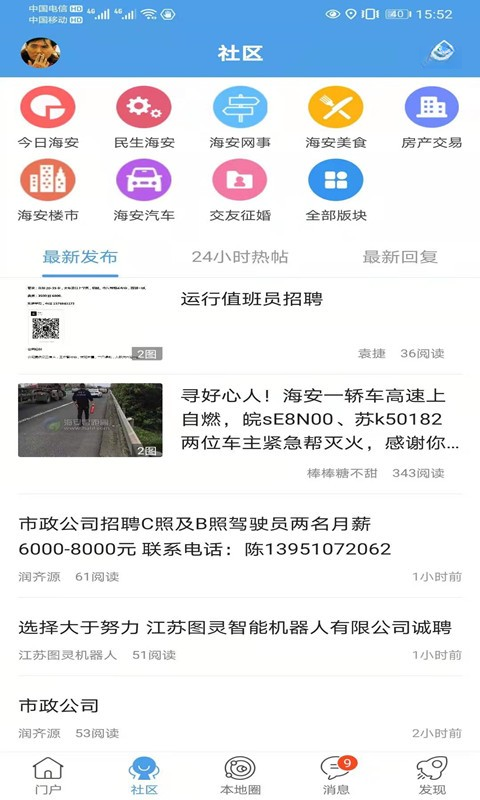This screenshot has width=480, height=800.
Task: Open the 运行值班员招聘 post
Action: tap(240, 325)
